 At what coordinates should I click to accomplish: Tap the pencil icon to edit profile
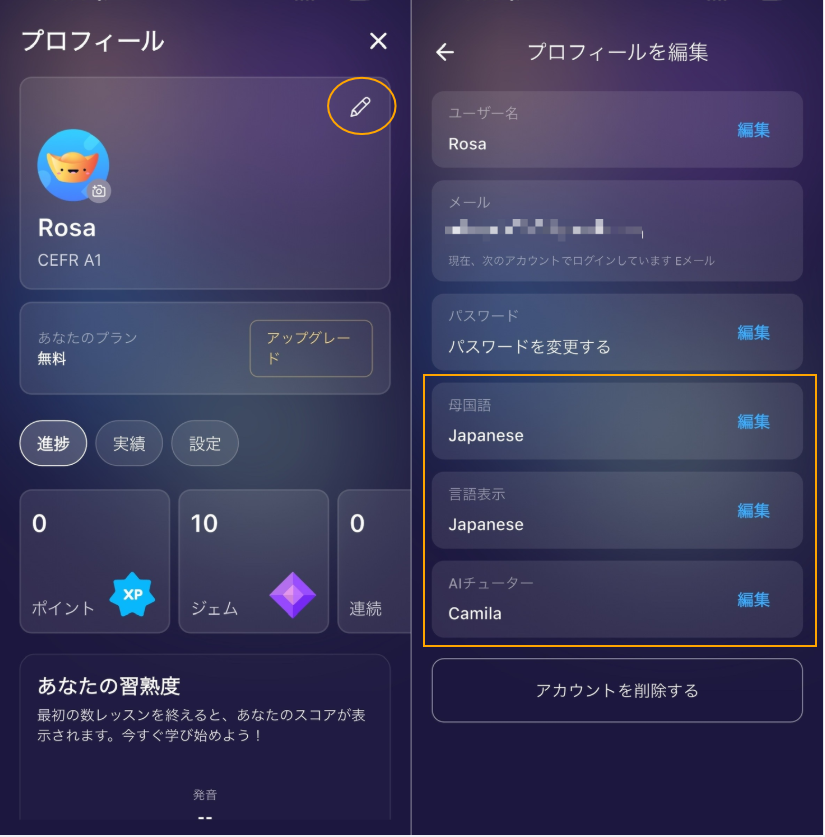click(x=361, y=107)
